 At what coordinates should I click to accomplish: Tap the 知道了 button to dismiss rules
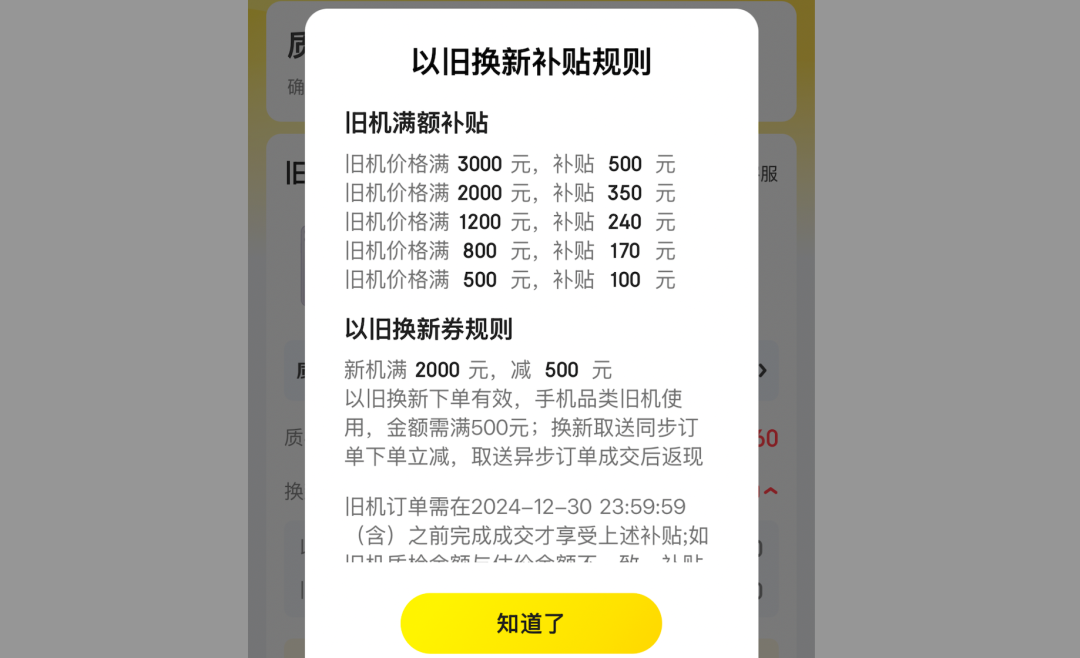pos(531,623)
